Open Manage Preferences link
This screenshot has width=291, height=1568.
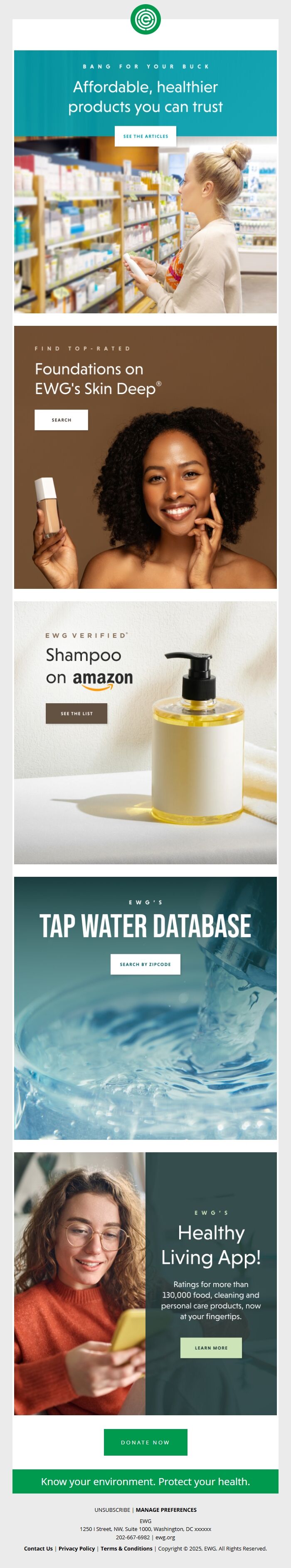tap(166, 1510)
